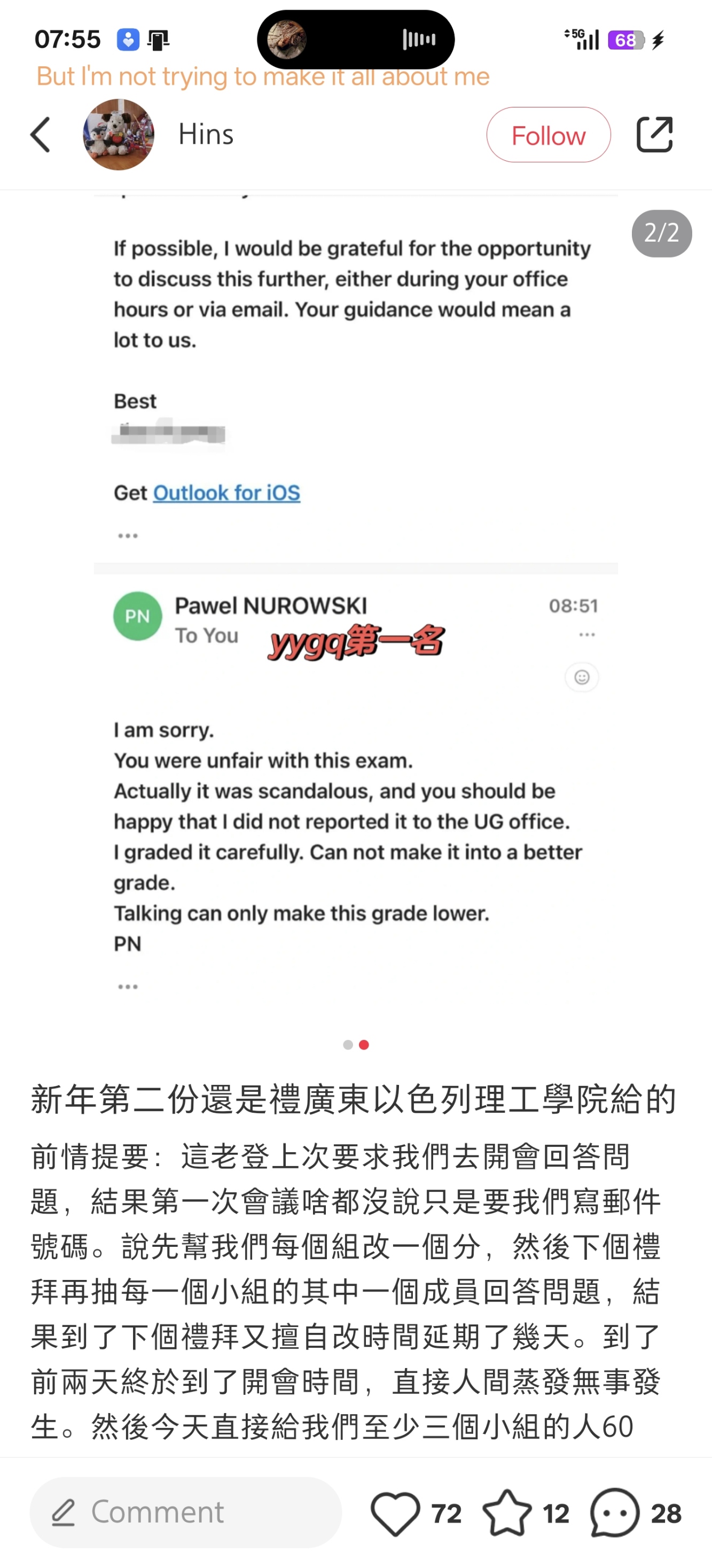Open the email screenshot image full screen
This screenshot has height=1568, width=712.
(x=355, y=609)
